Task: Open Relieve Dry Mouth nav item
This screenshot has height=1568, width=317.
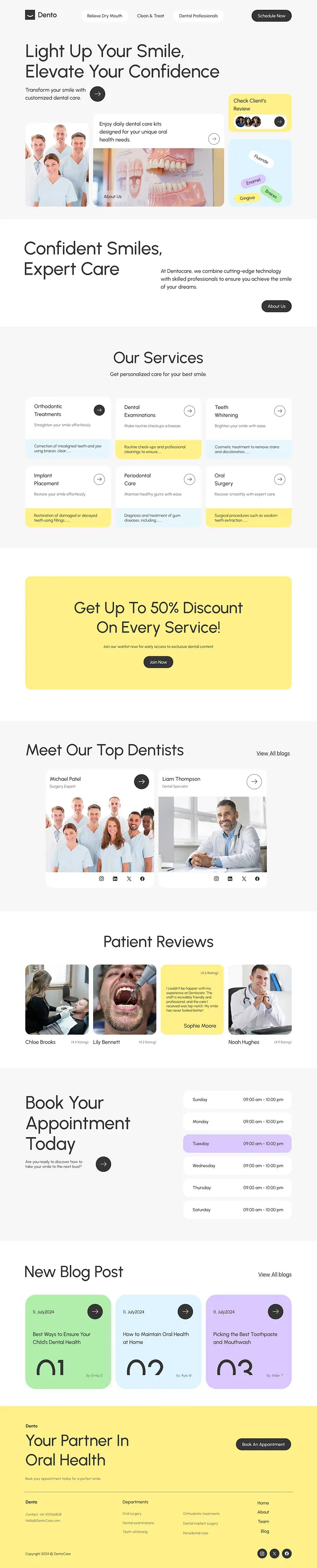Action: pyautogui.click(x=104, y=16)
